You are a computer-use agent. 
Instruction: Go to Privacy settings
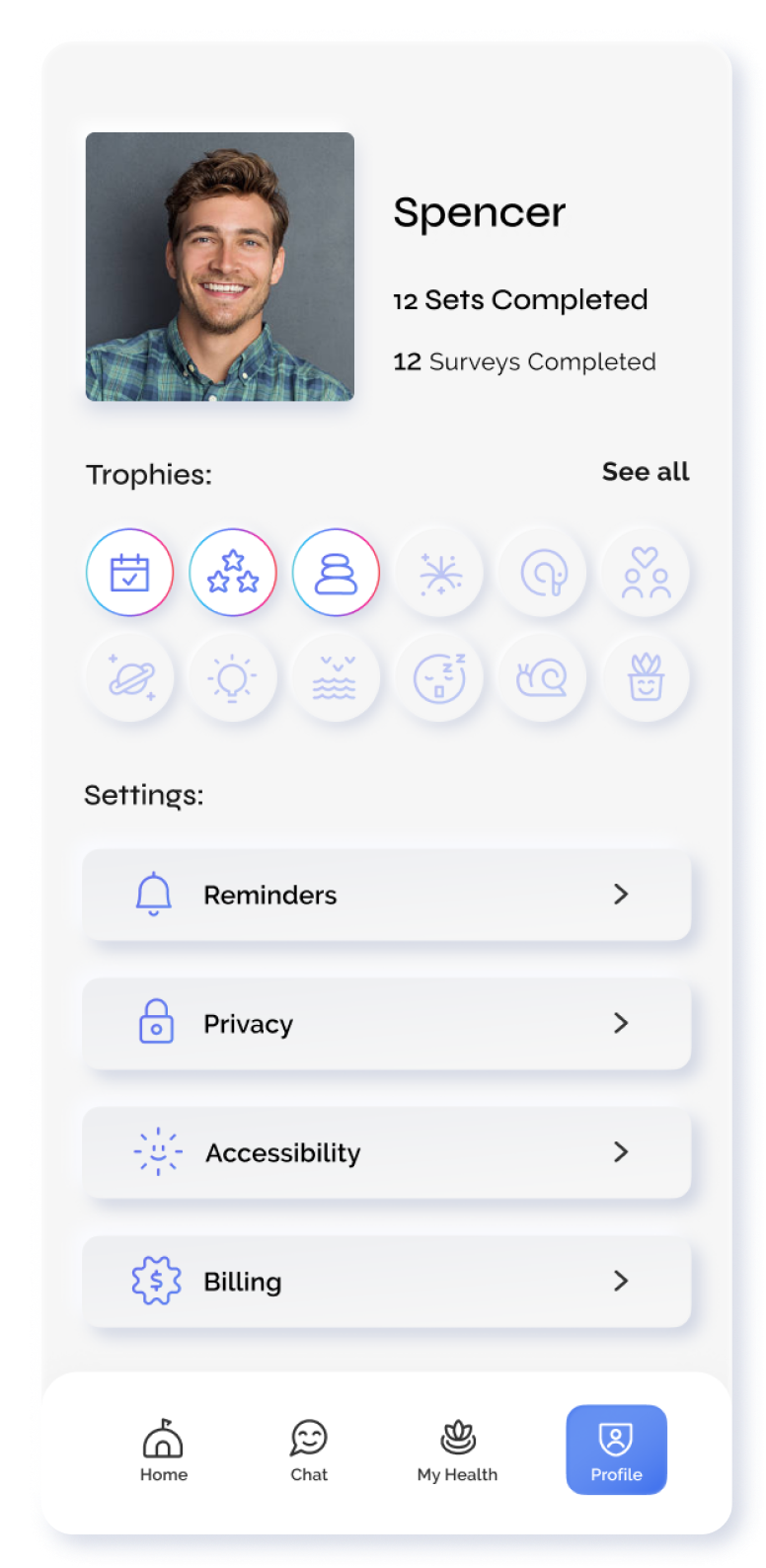pyautogui.click(x=387, y=1024)
